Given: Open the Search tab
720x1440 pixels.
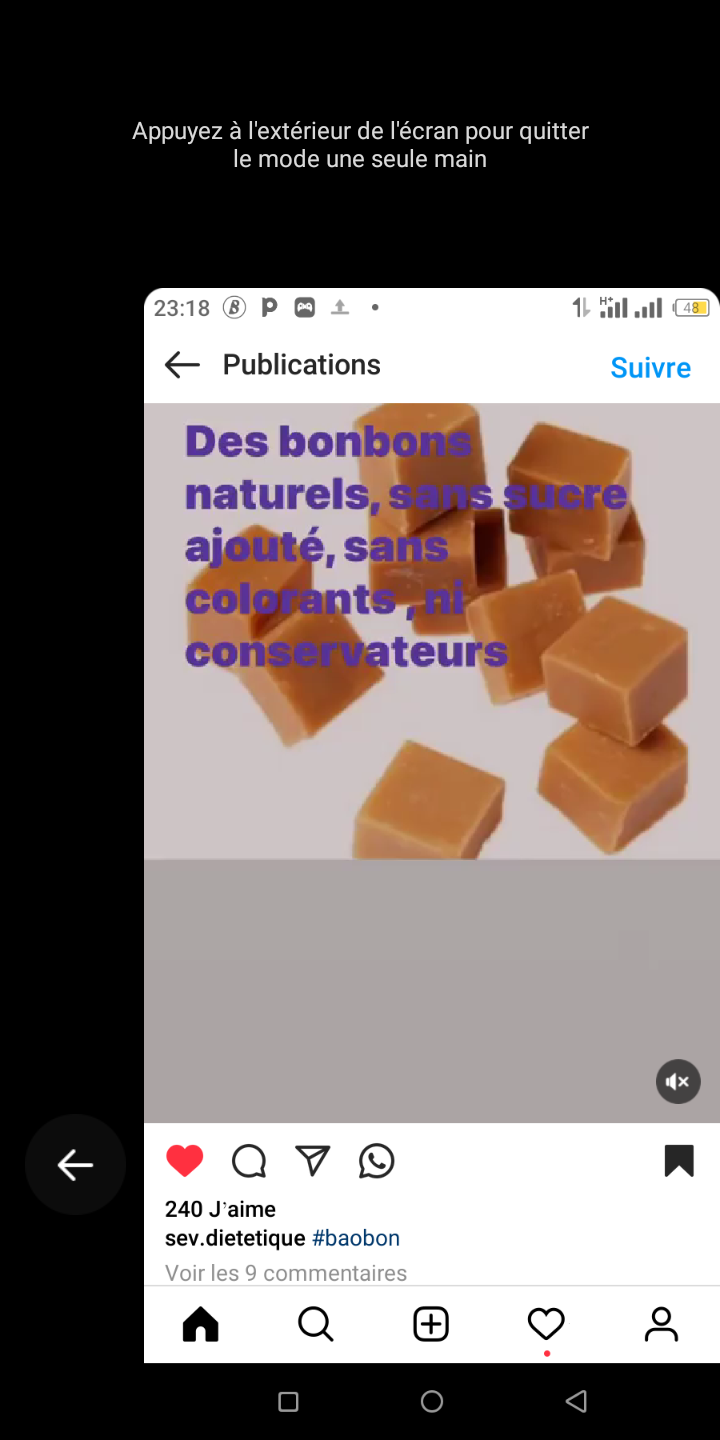Looking at the screenshot, I should [x=316, y=1324].
